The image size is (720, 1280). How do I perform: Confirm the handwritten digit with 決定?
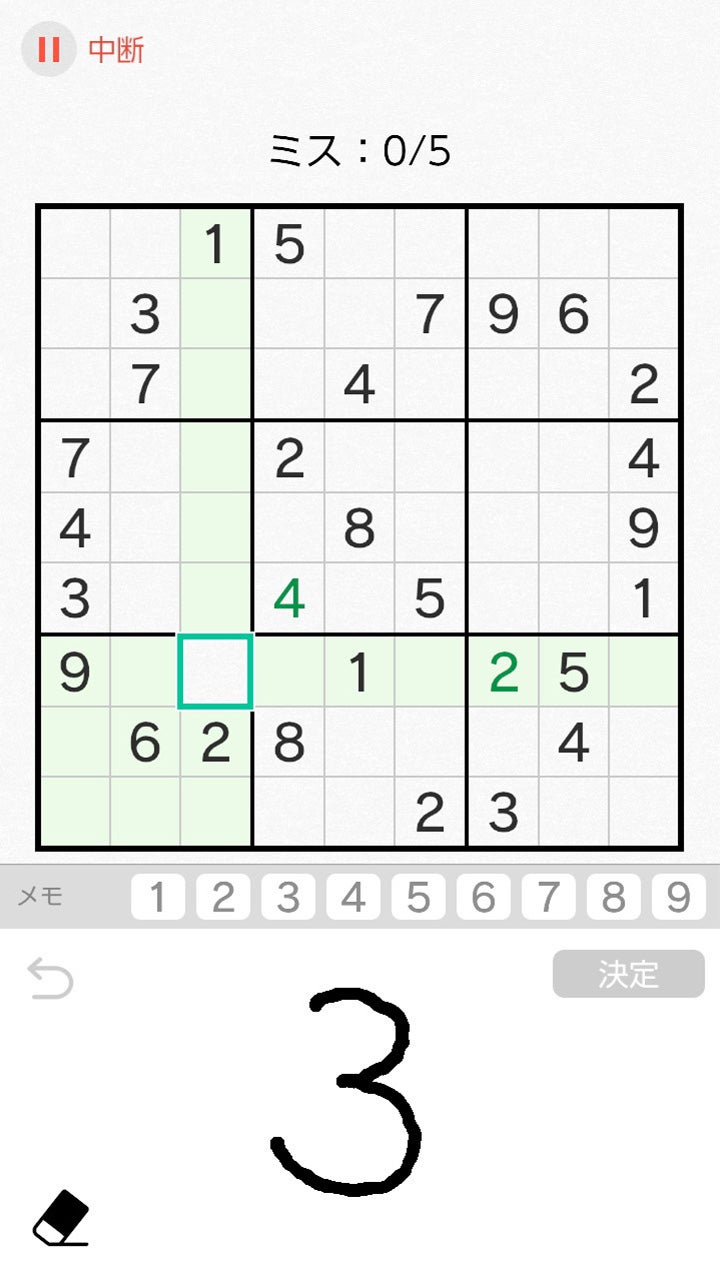click(628, 974)
